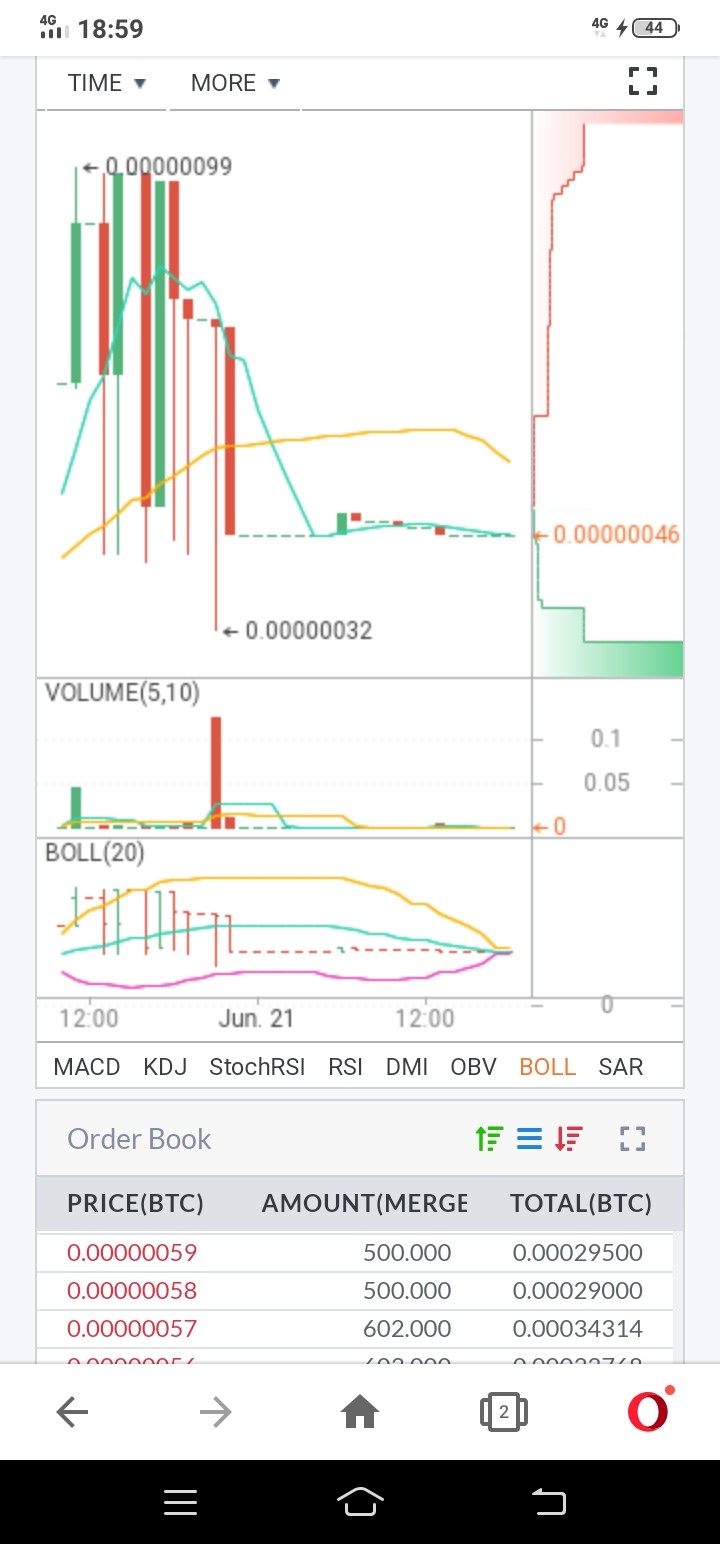Open the Opera menu

click(x=649, y=1410)
